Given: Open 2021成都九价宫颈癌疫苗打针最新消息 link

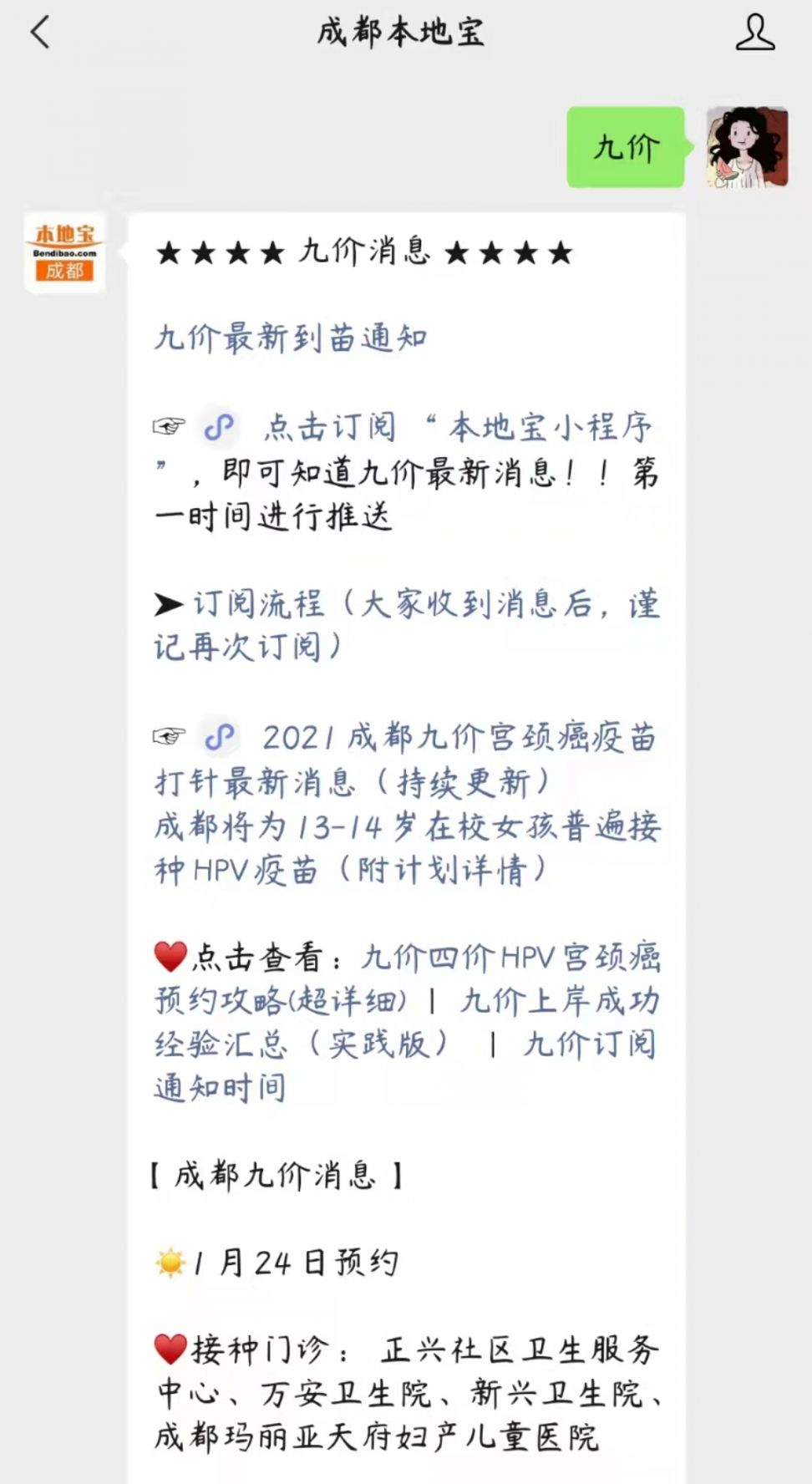Looking at the screenshot, I should point(407,760).
